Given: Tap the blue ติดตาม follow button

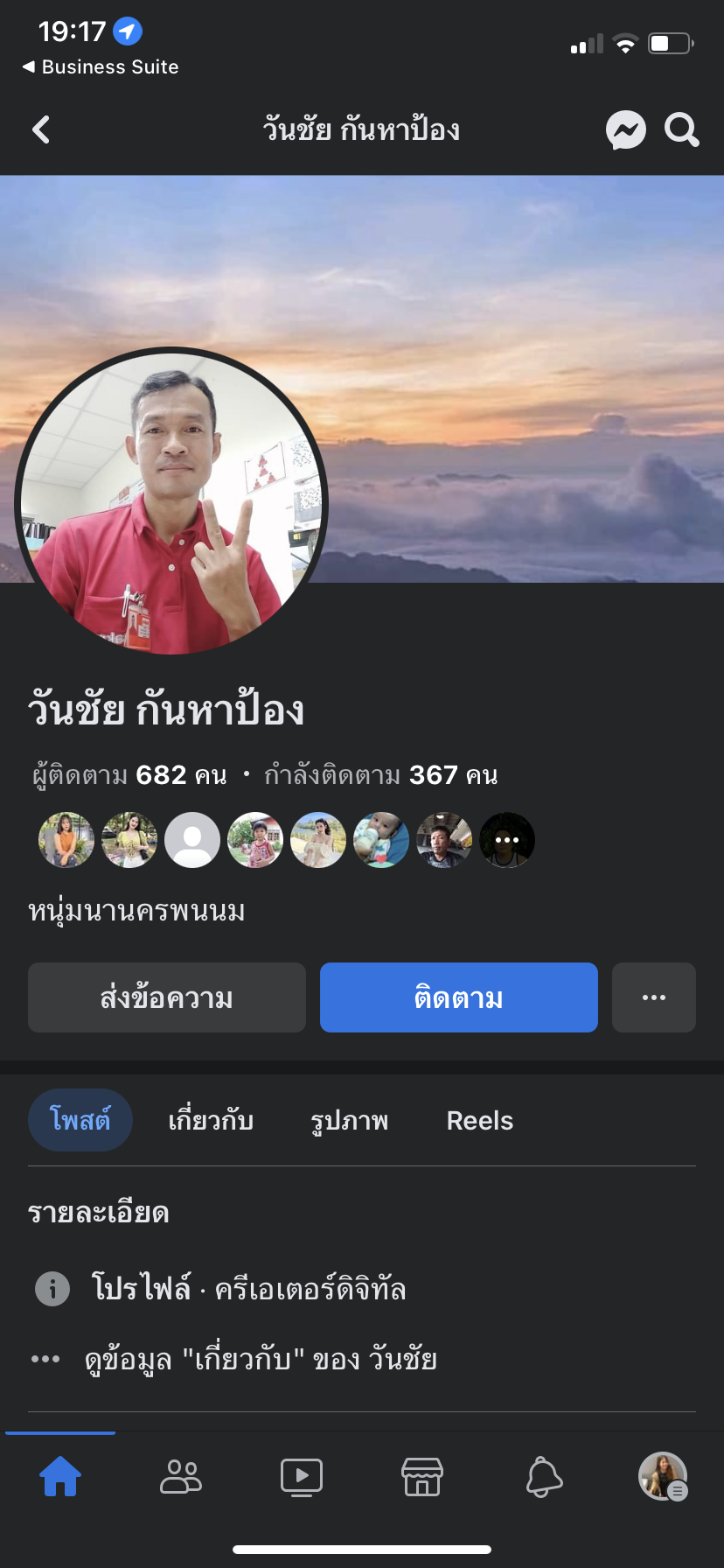Looking at the screenshot, I should pos(458,997).
